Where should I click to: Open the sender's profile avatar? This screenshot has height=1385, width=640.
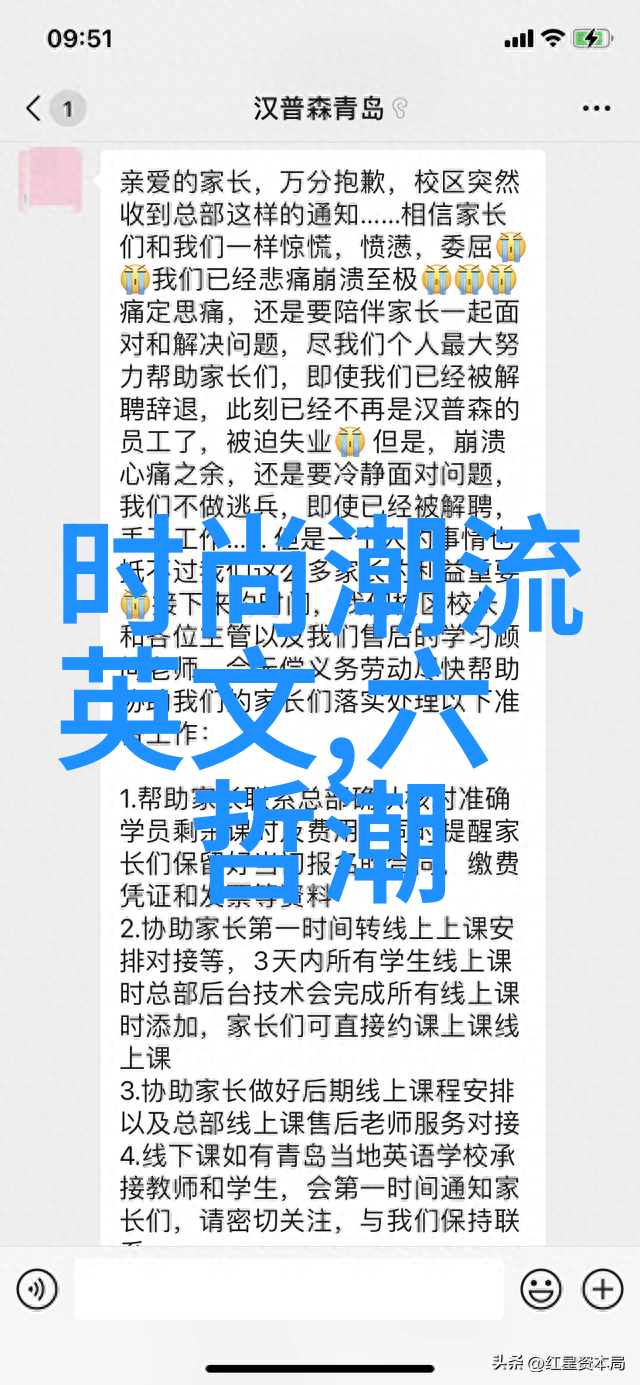pyautogui.click(x=51, y=181)
